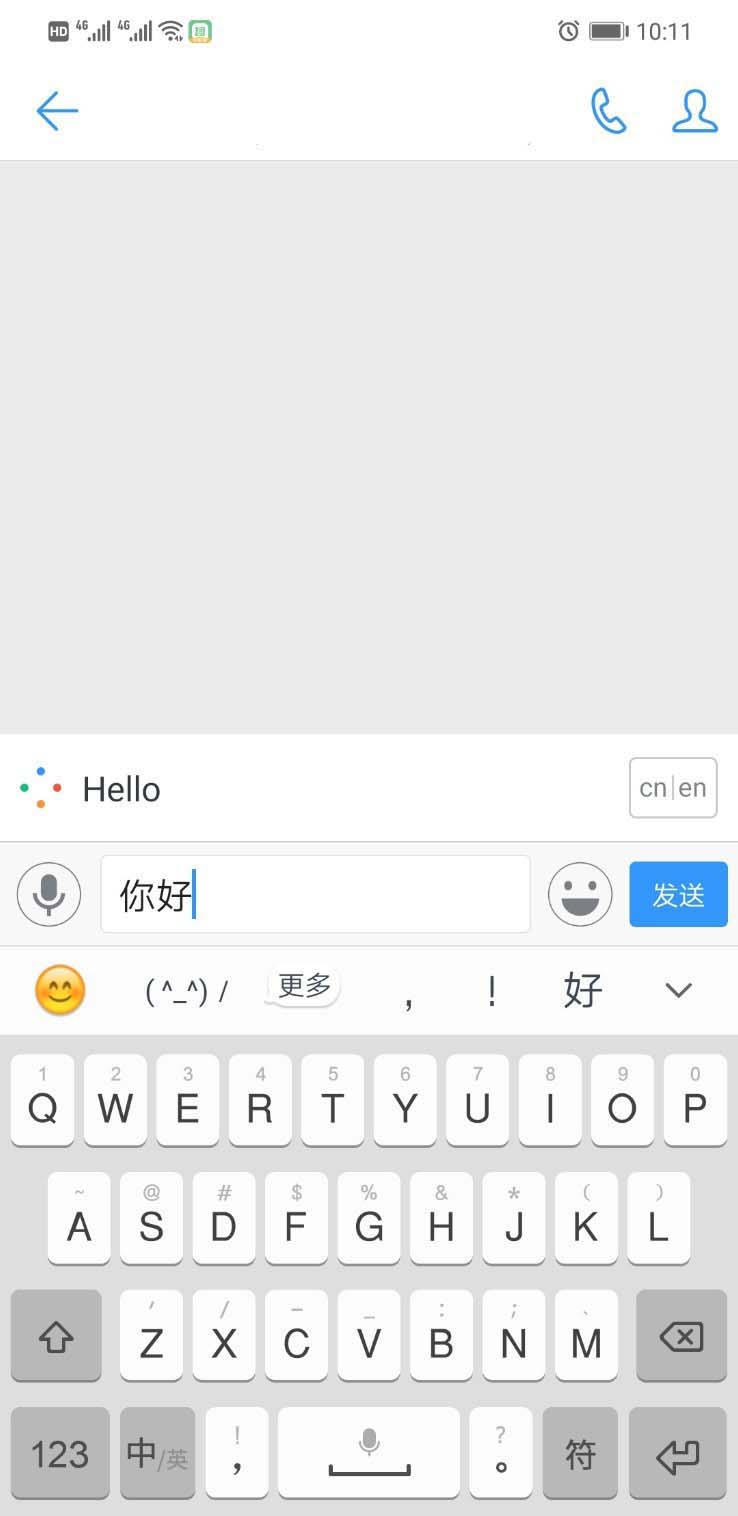
Task: Focus the message field containing 你好
Action: click(x=315, y=894)
